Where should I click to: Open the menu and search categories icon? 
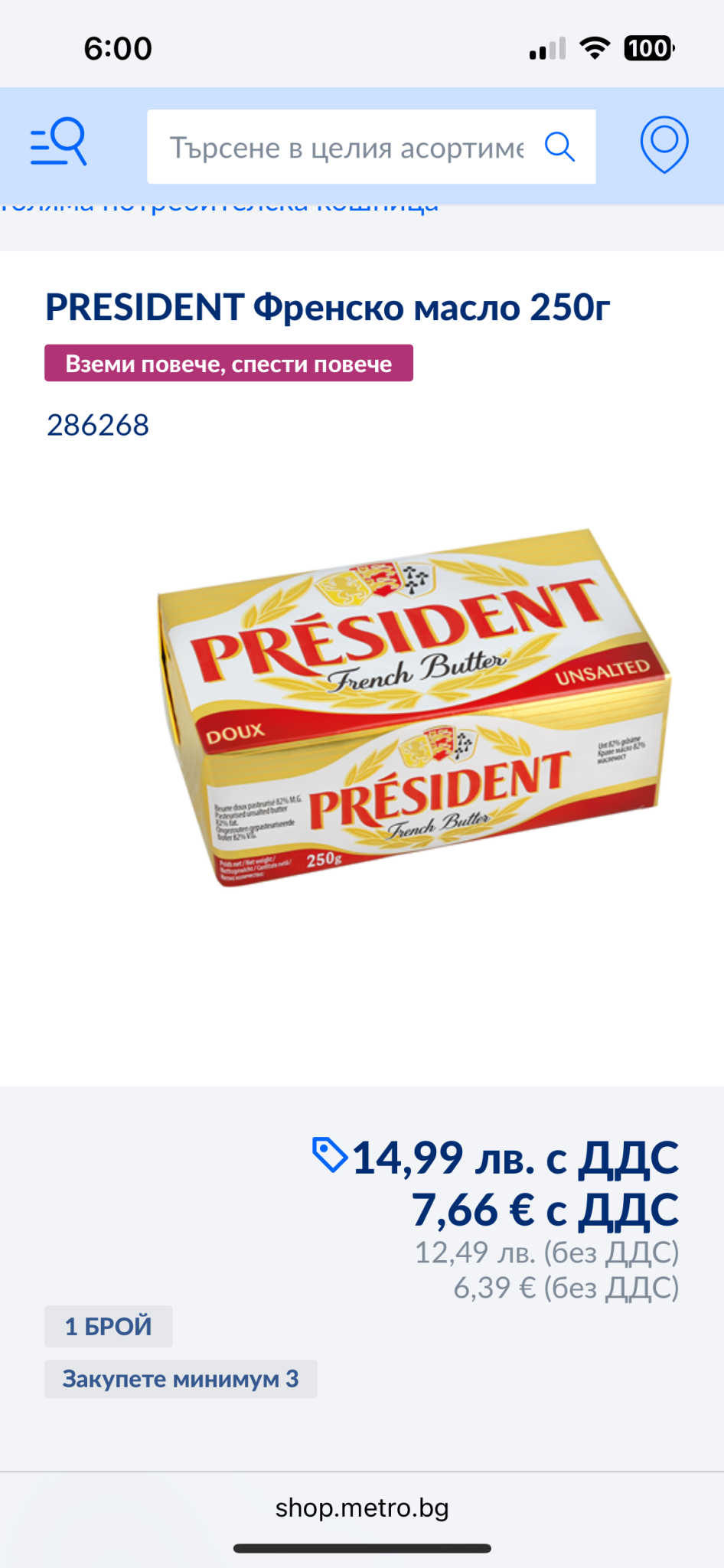pos(58,142)
